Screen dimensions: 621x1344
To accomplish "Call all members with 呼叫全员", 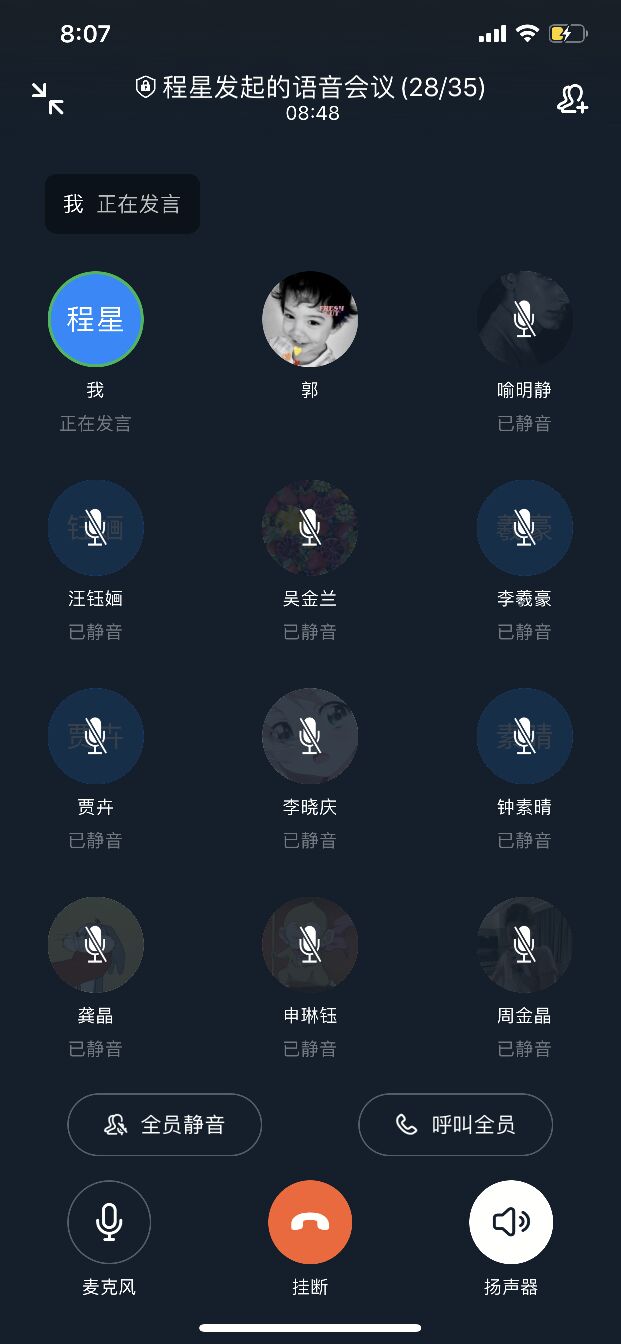I will [x=455, y=1125].
